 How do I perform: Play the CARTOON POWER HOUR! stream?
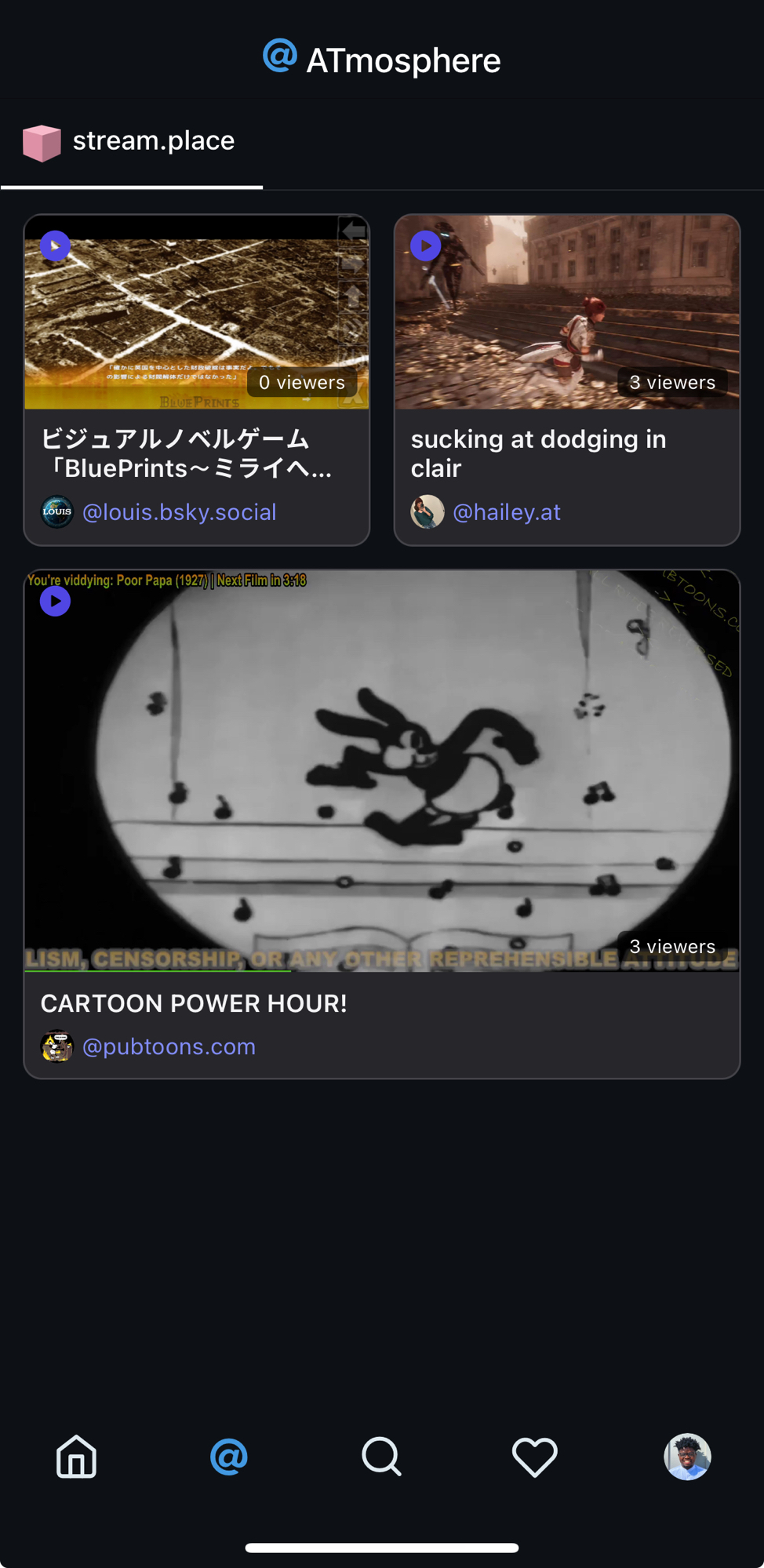point(55,602)
